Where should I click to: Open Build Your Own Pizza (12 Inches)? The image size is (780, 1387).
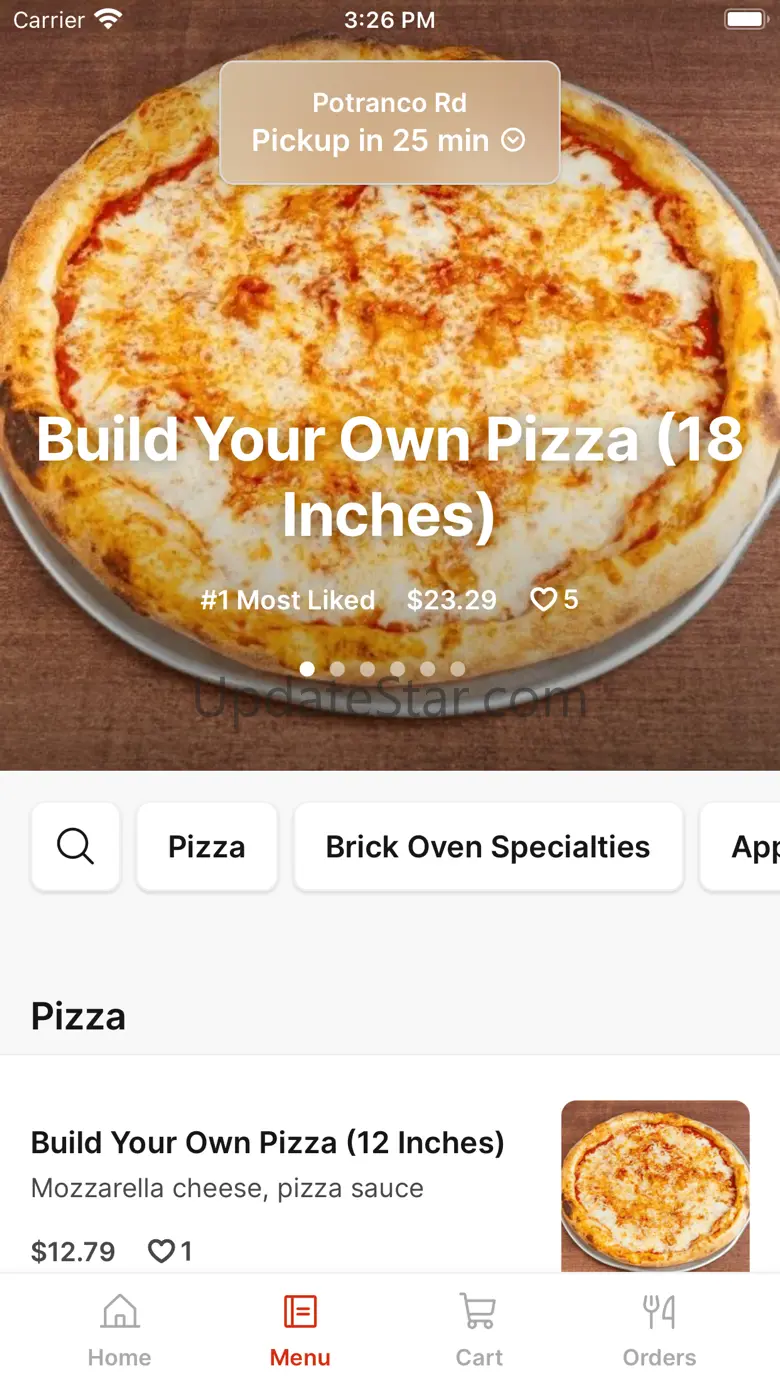268,1143
